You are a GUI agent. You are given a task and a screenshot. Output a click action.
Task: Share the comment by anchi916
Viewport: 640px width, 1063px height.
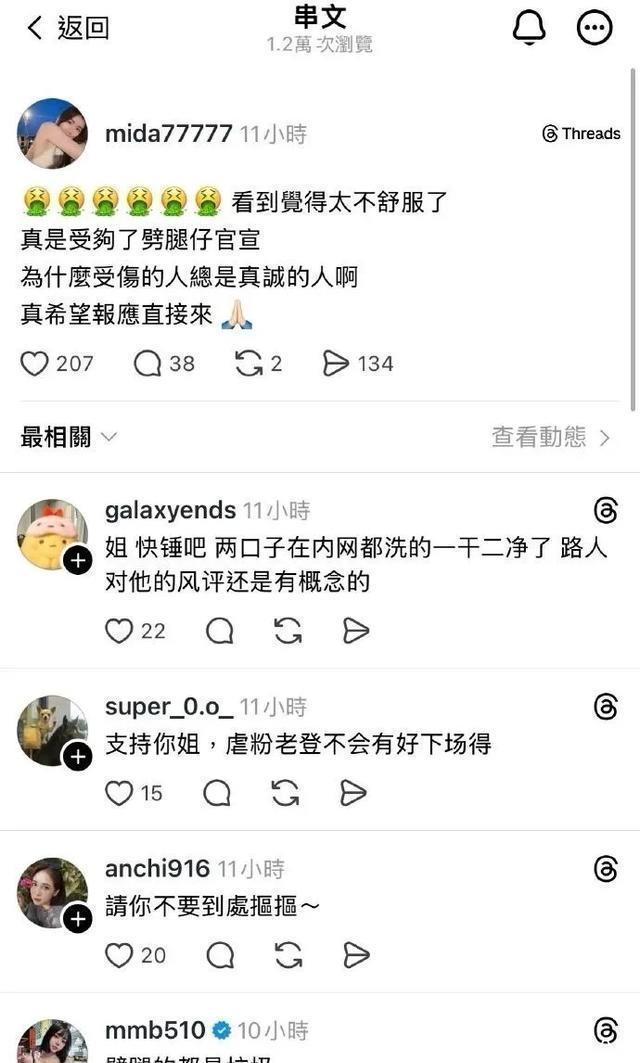[x=355, y=955]
